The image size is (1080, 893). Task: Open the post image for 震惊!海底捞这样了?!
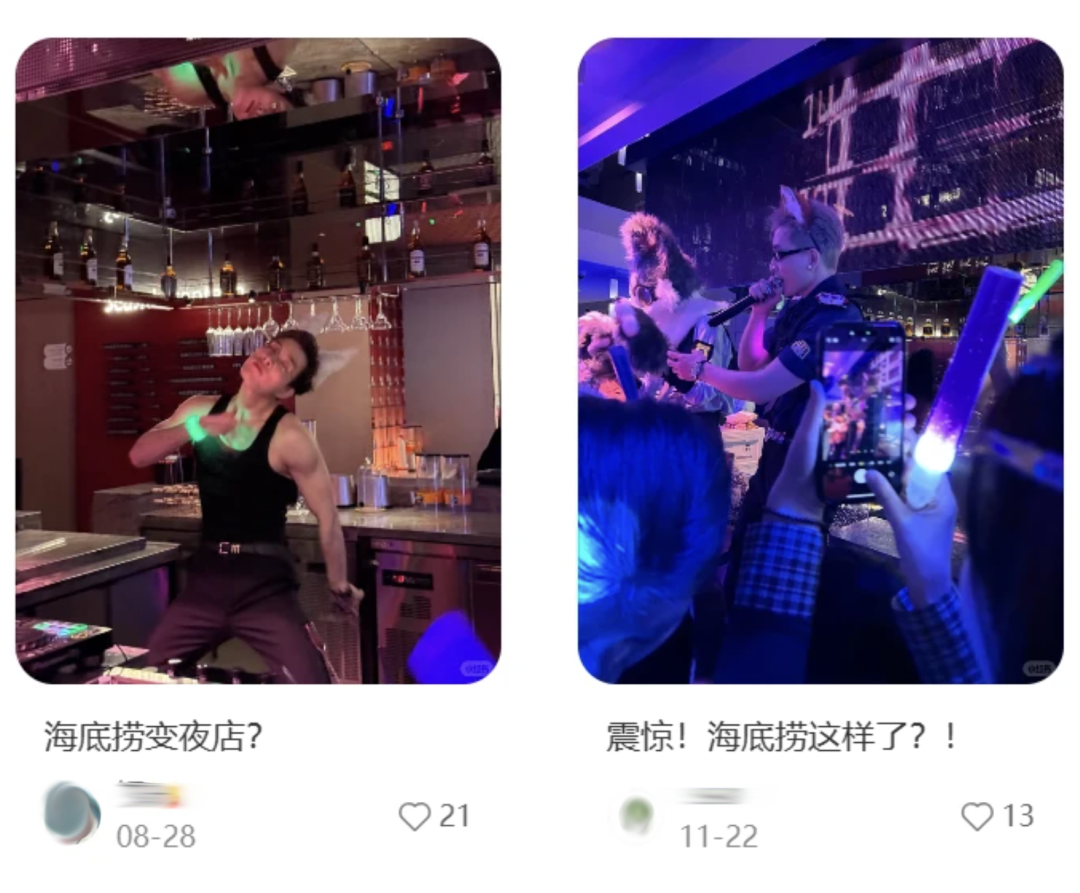[820, 360]
